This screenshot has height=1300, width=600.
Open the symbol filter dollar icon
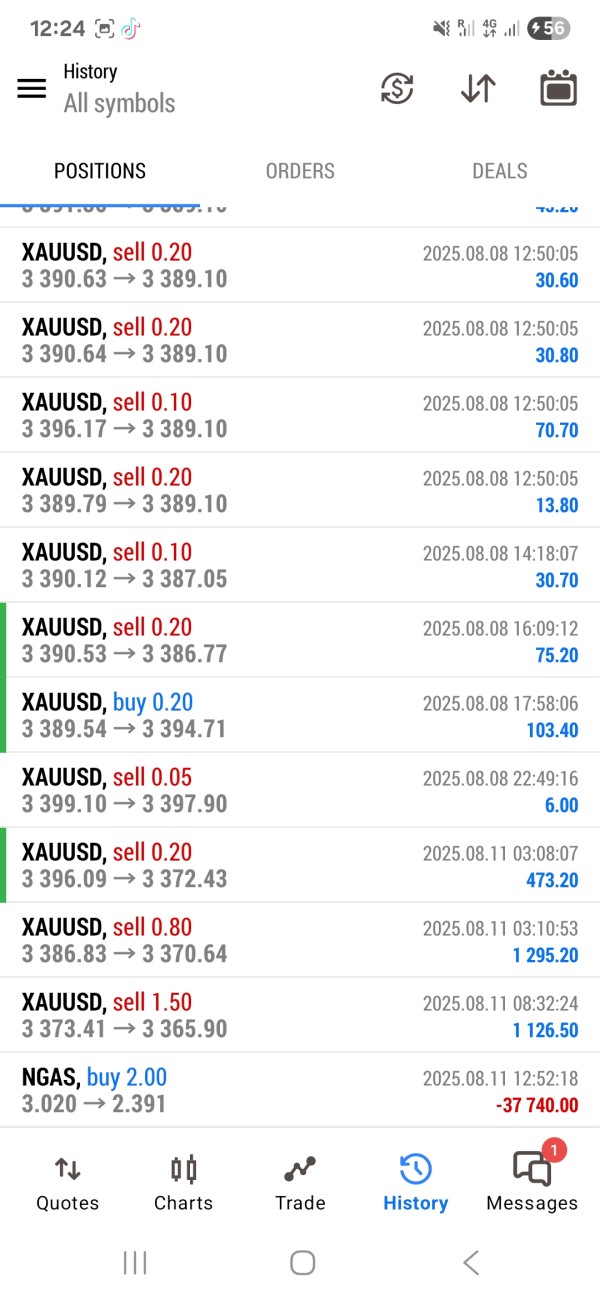[397, 89]
